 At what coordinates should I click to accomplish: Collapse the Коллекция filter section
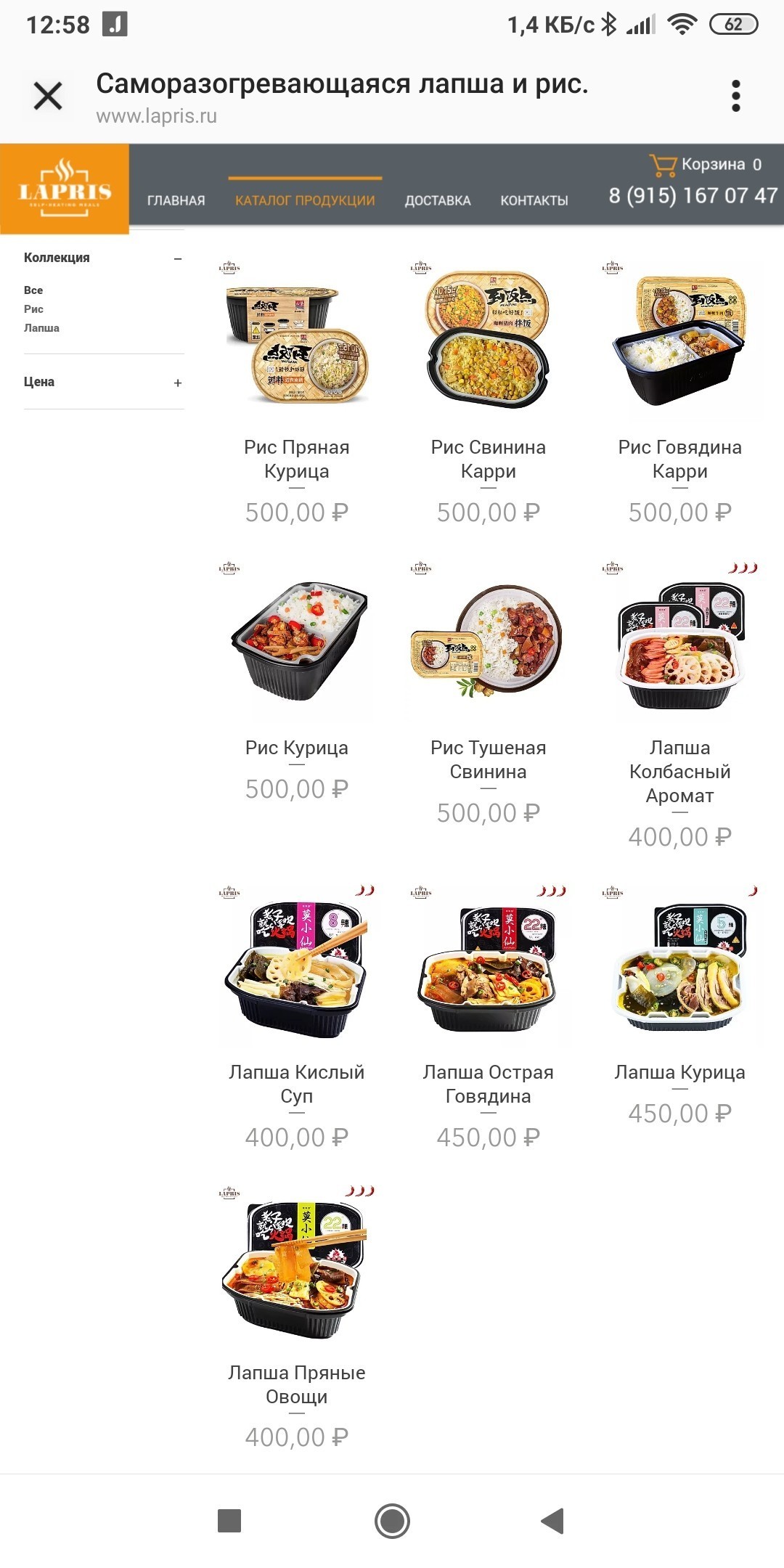[x=177, y=258]
